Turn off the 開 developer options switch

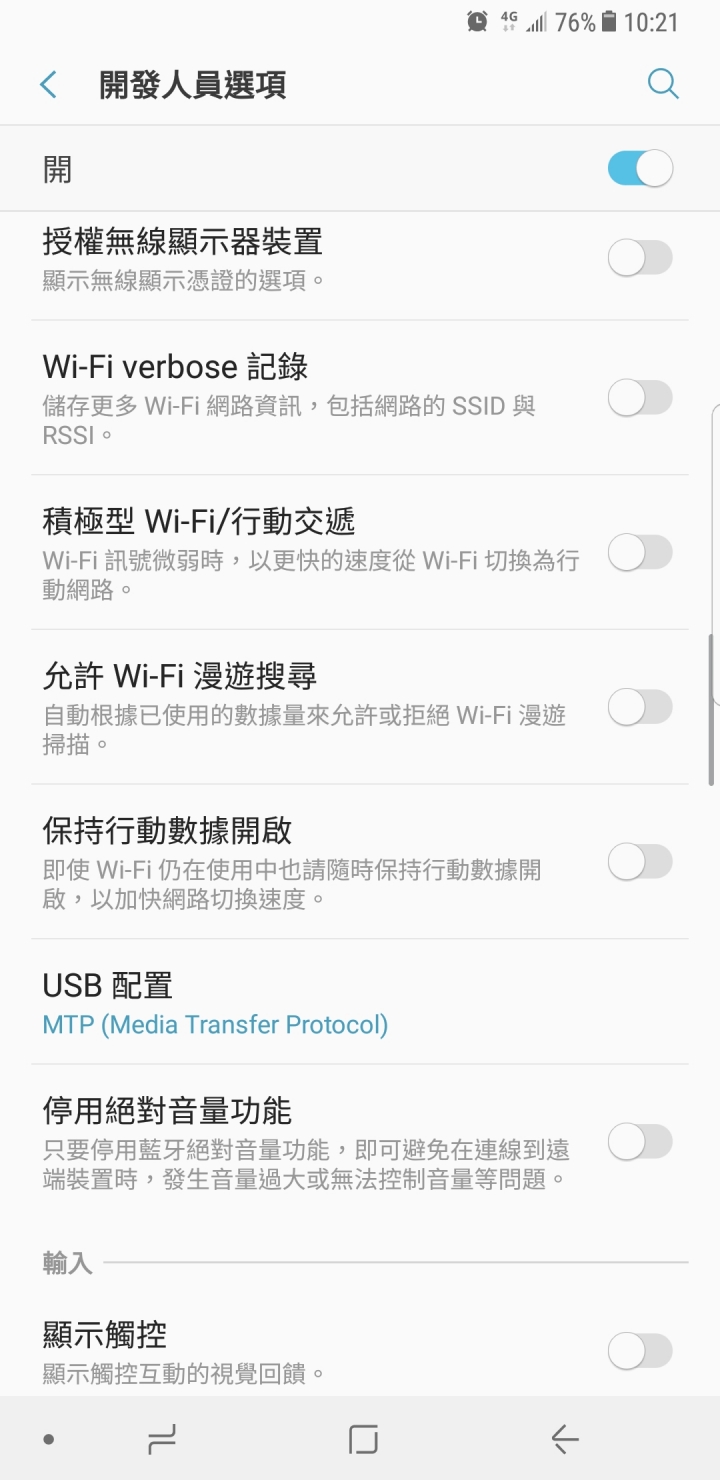tap(640, 168)
